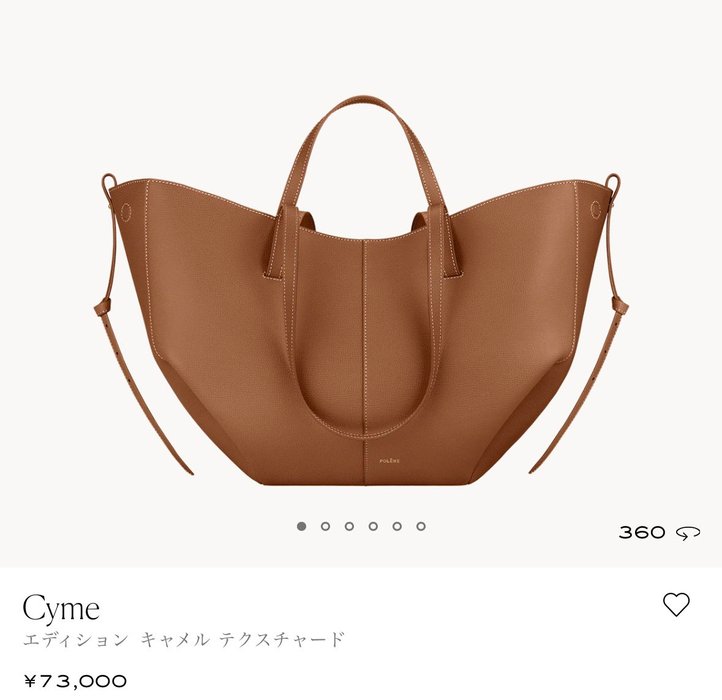Open the 360 degree view
Image resolution: width=722 pixels, height=700 pixels.
pos(658,532)
